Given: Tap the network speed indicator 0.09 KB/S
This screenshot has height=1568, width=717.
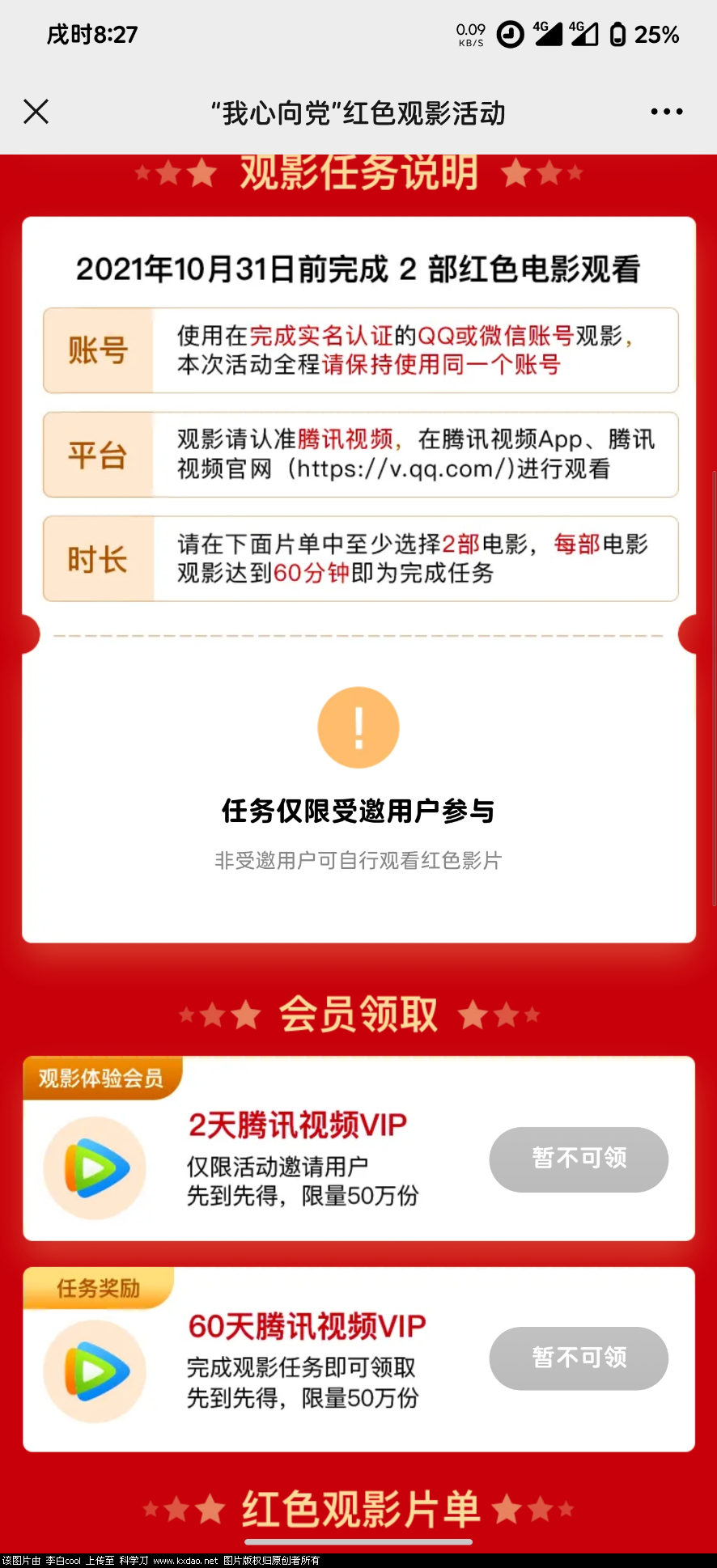Looking at the screenshot, I should 470,34.
